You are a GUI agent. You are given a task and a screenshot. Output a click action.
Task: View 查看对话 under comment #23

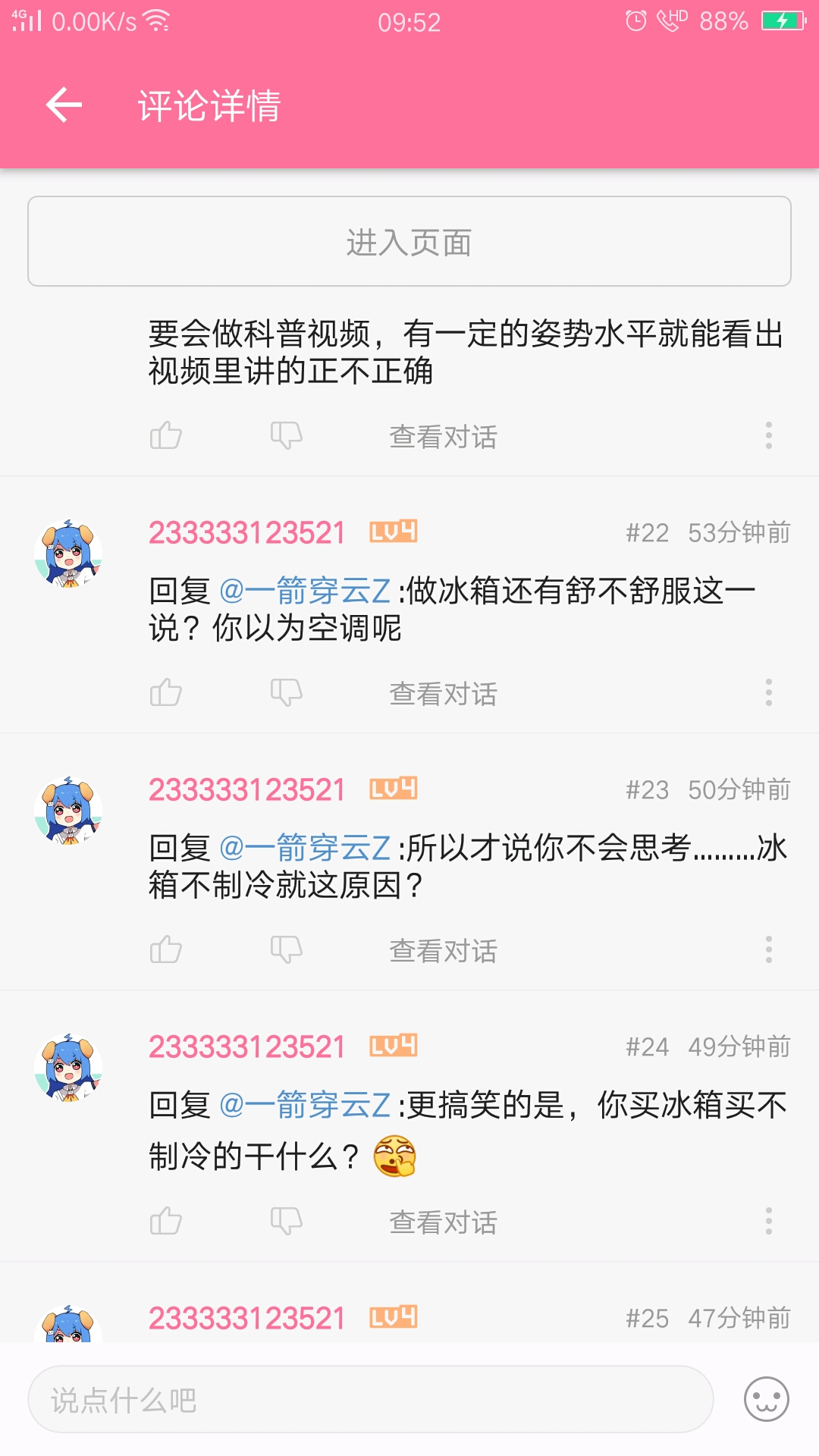tap(443, 950)
